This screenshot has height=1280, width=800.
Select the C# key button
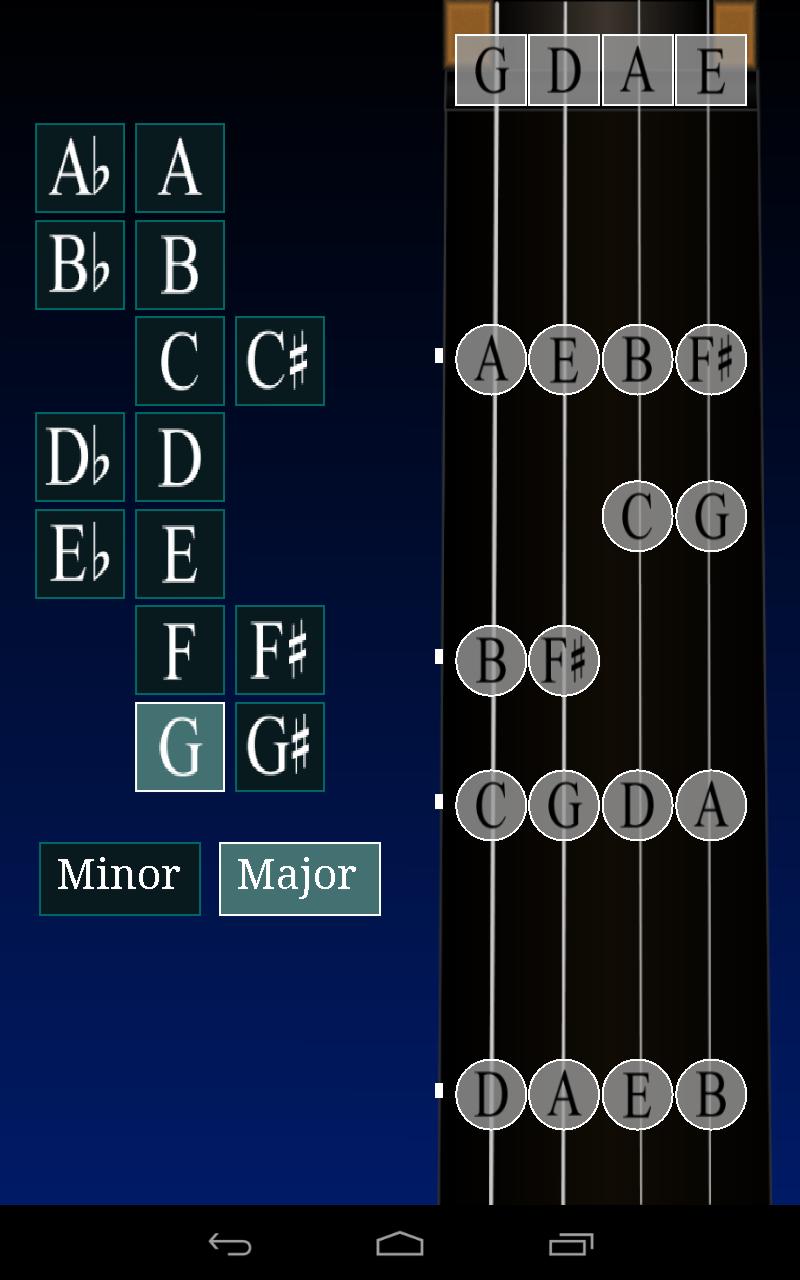pyautogui.click(x=280, y=361)
